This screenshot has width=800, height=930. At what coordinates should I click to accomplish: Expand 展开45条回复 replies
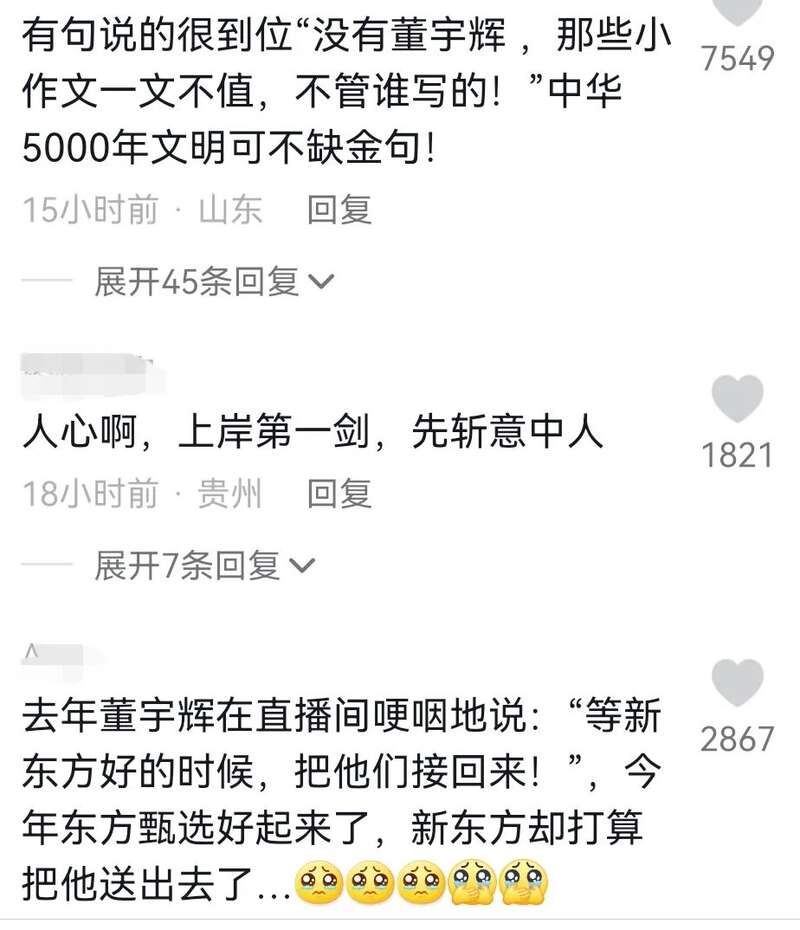pos(212,283)
